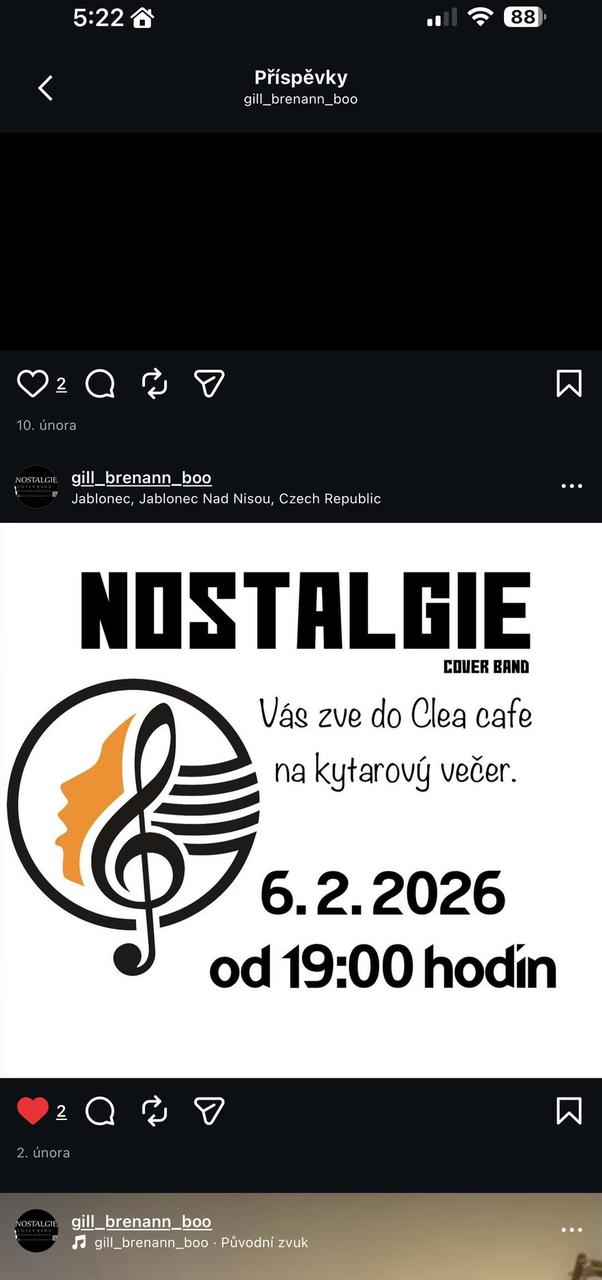This screenshot has height=1280, width=602.
Task: Open gill_brenann_boo profile from the Jablonec post
Action: [141, 478]
